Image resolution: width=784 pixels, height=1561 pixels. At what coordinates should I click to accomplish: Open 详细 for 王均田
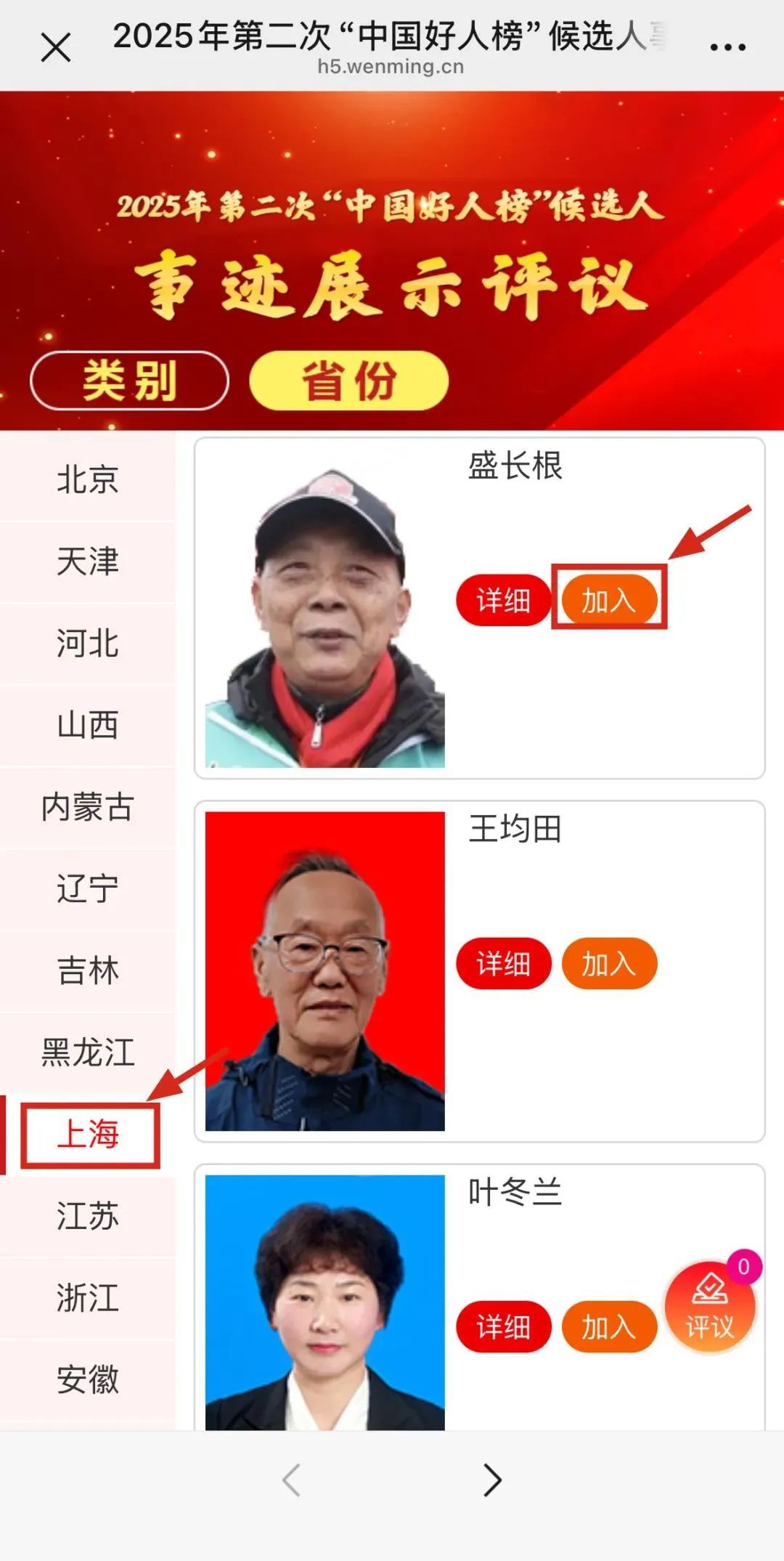(503, 964)
